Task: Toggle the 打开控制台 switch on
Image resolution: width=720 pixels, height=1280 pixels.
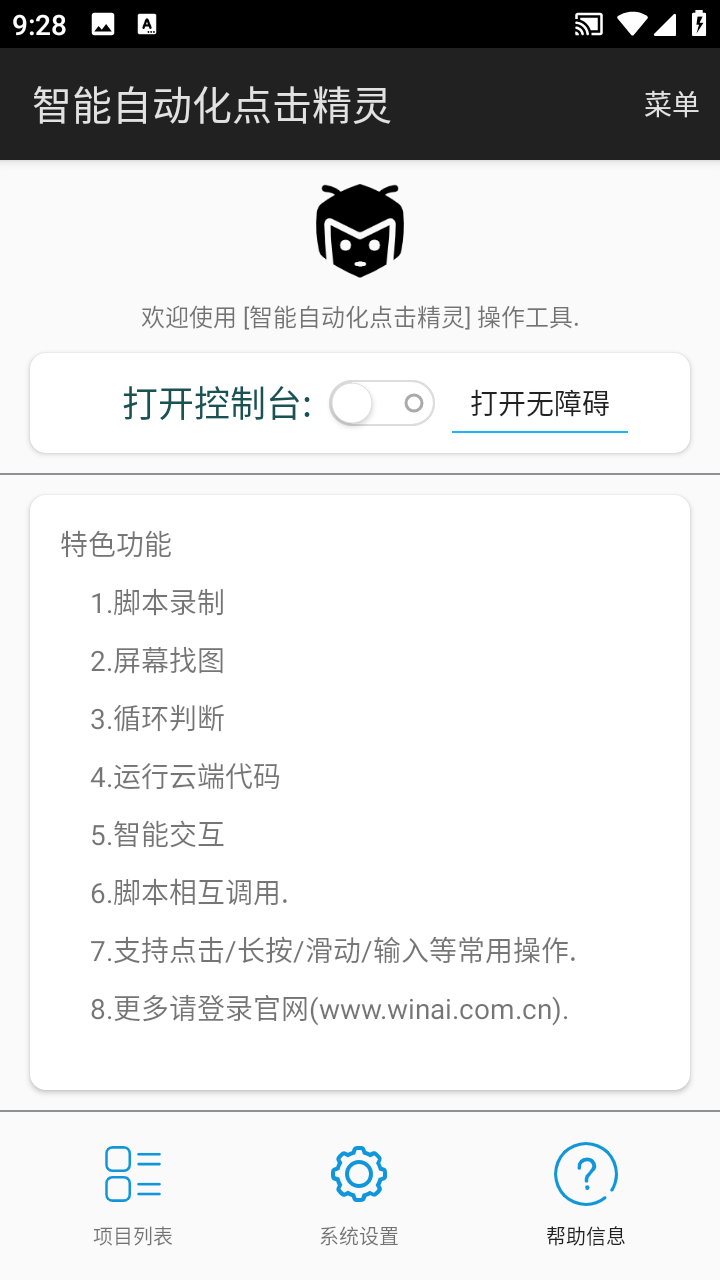Action: (x=381, y=404)
